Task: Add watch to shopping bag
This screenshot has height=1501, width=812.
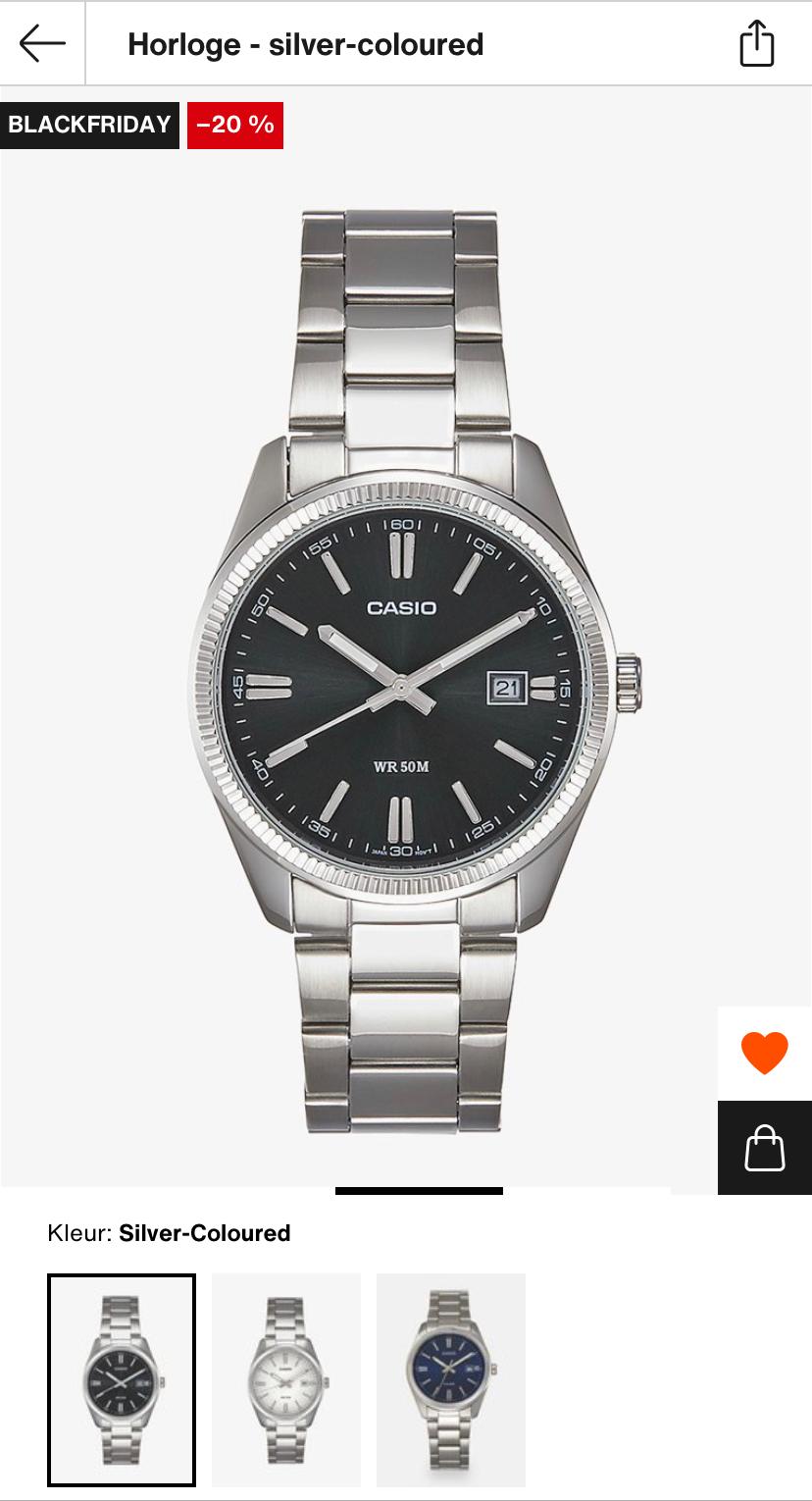Action: click(764, 1147)
